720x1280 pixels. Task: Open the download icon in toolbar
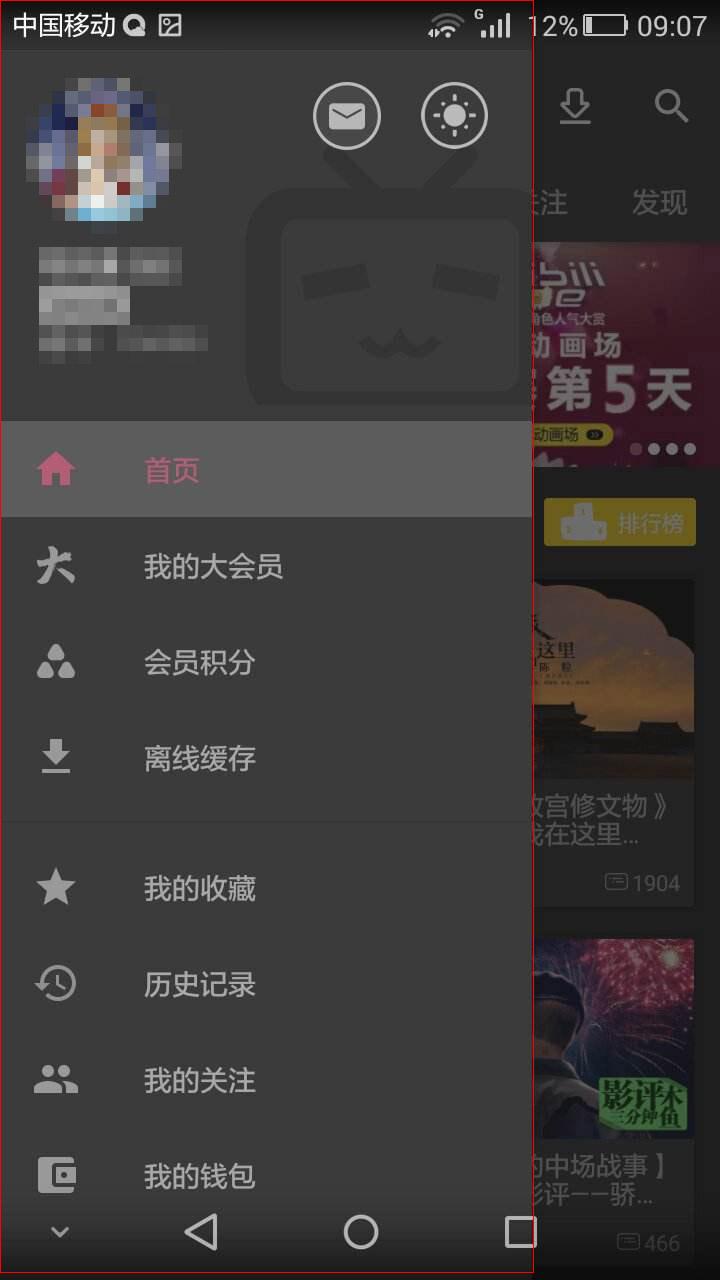click(575, 106)
